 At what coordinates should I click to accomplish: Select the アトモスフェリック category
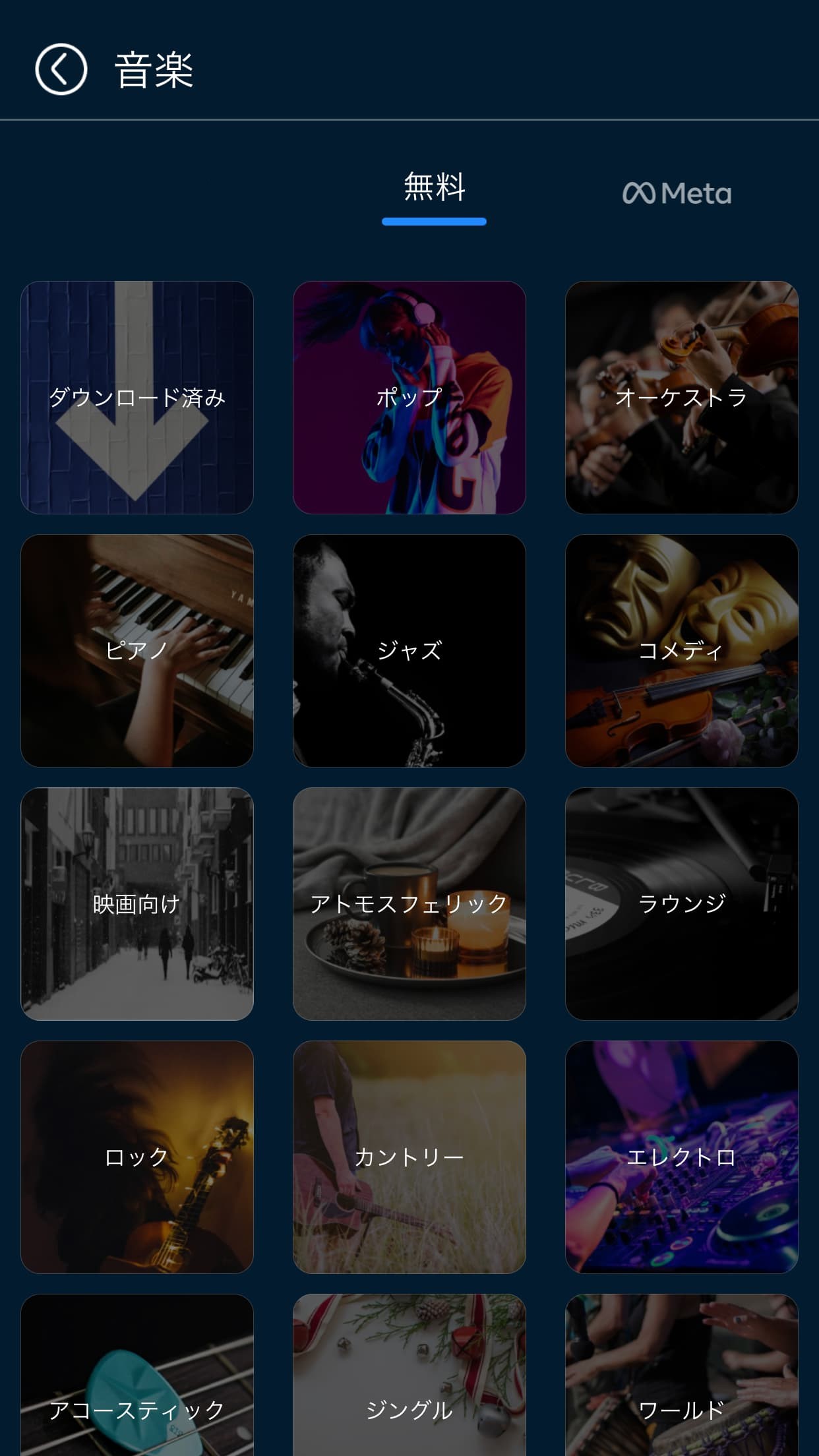point(409,904)
